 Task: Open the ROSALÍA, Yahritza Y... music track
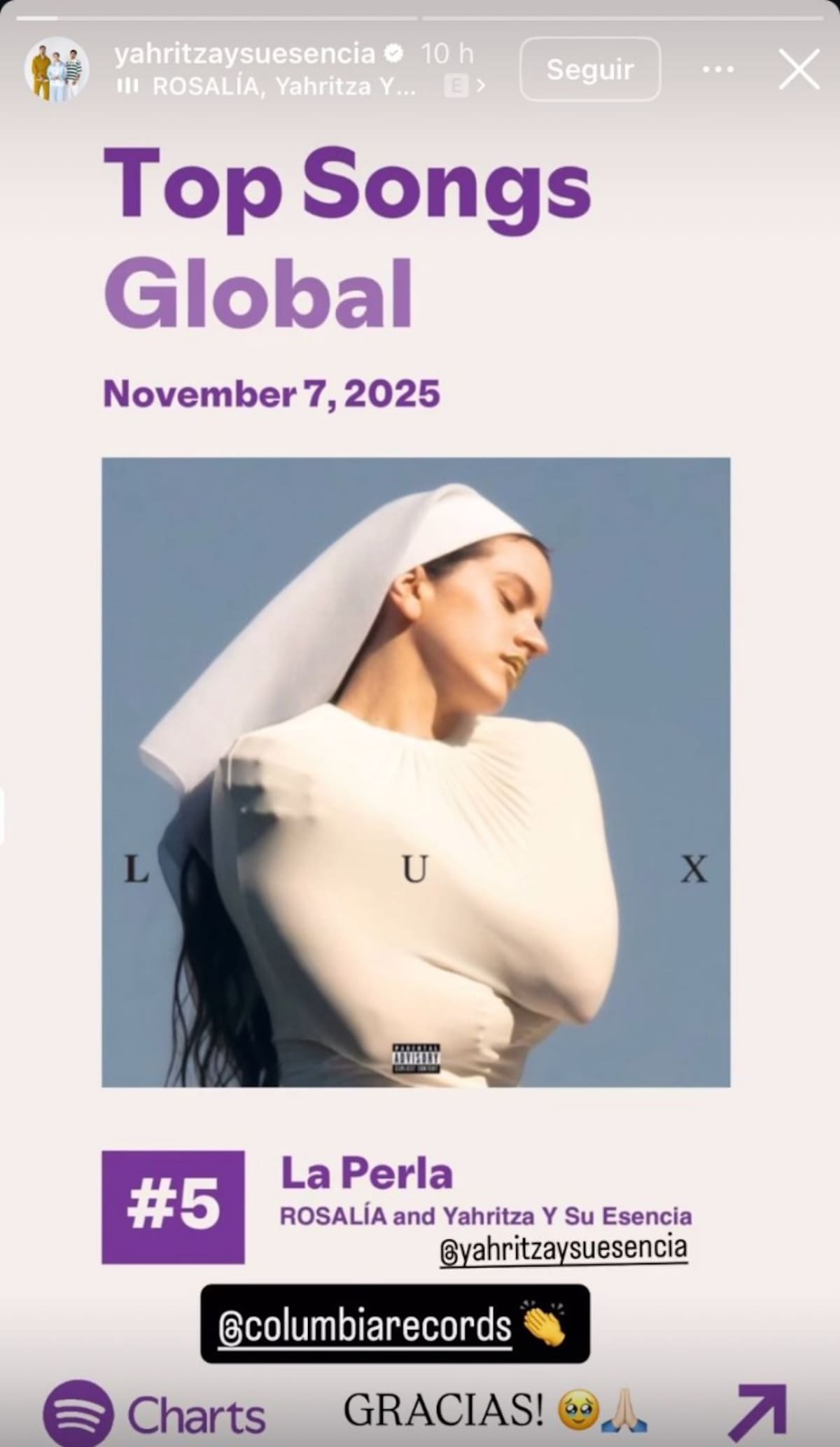[x=283, y=87]
